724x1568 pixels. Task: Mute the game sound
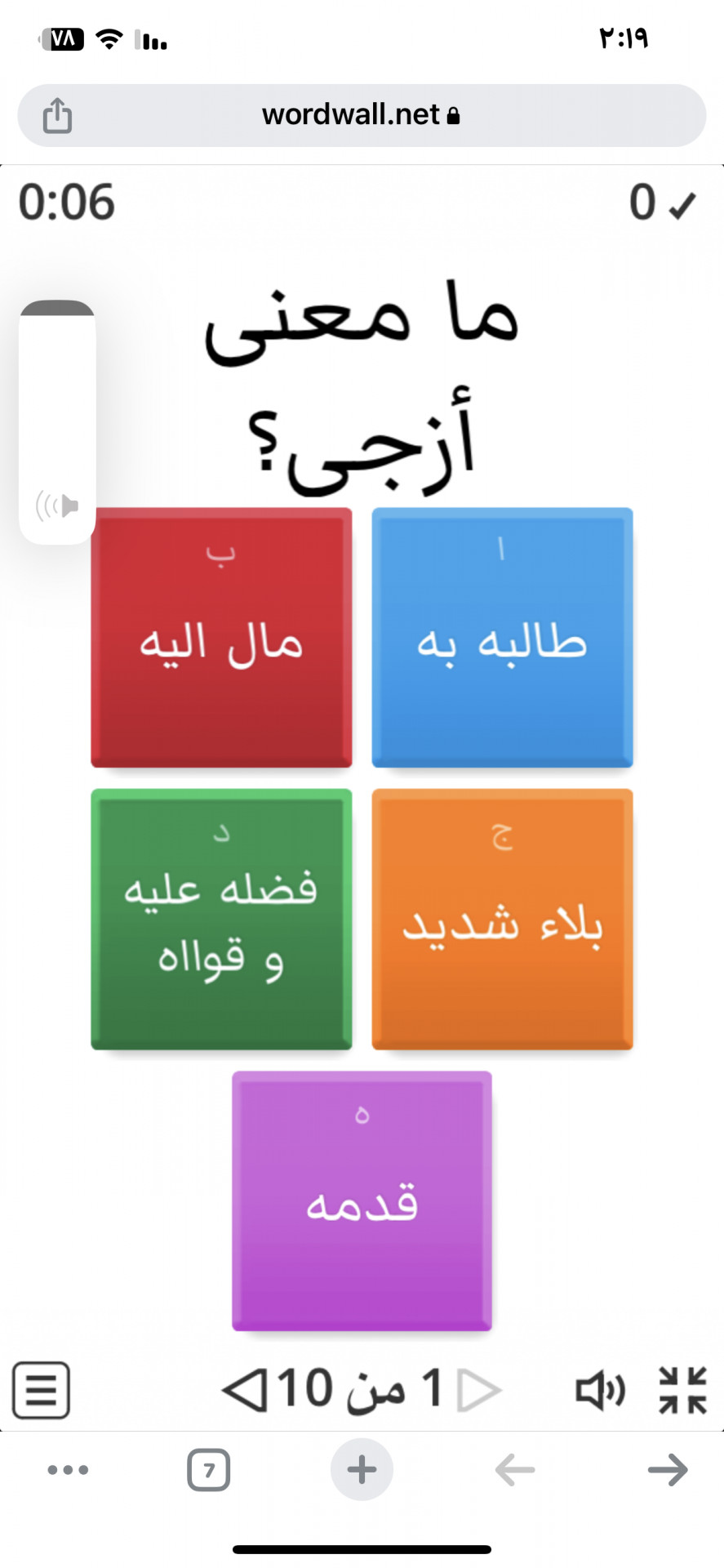600,1390
